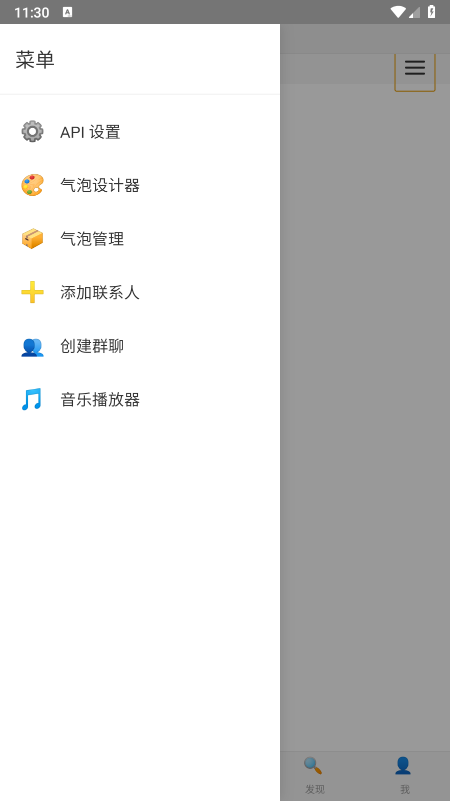Tap the hamburger menu button

tap(415, 68)
